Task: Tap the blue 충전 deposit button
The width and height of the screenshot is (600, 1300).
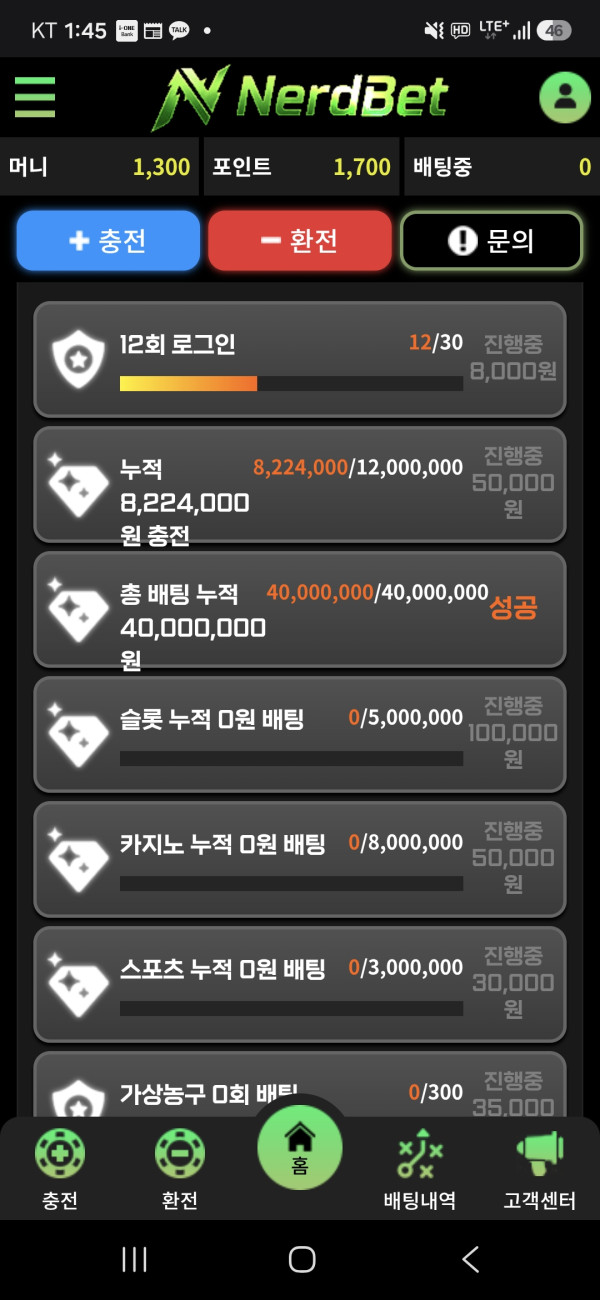Action: click(108, 240)
